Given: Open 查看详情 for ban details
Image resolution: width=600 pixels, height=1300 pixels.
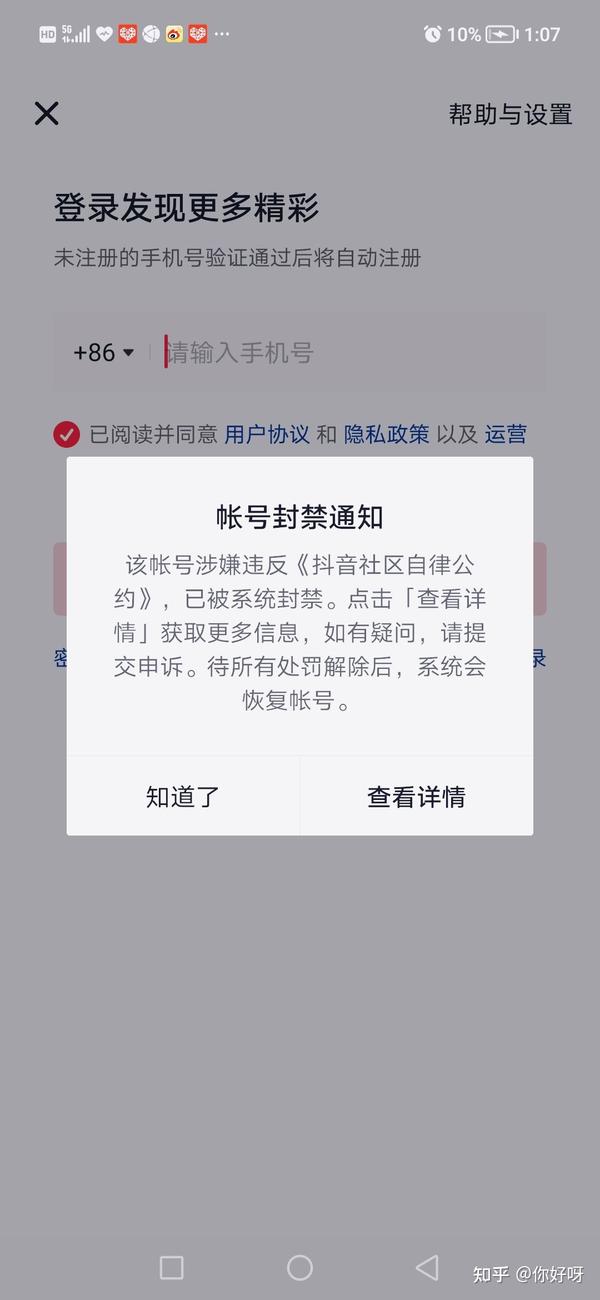Looking at the screenshot, I should [416, 796].
